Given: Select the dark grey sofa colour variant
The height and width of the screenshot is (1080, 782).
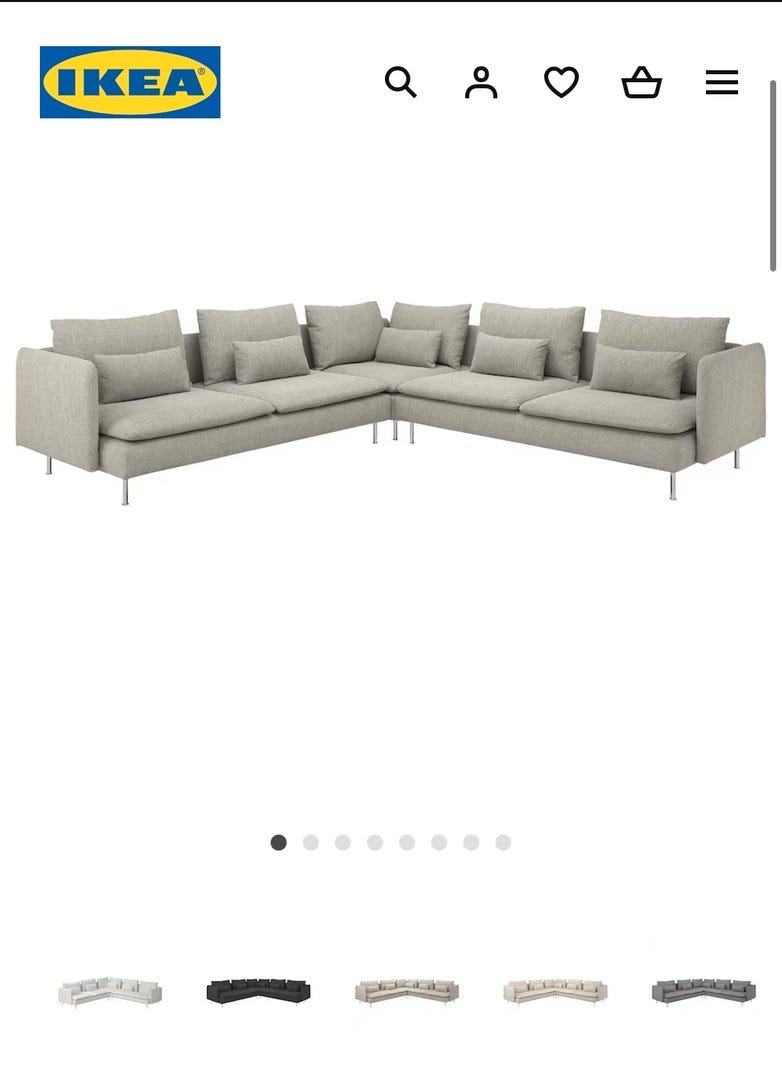Looking at the screenshot, I should (703, 991).
